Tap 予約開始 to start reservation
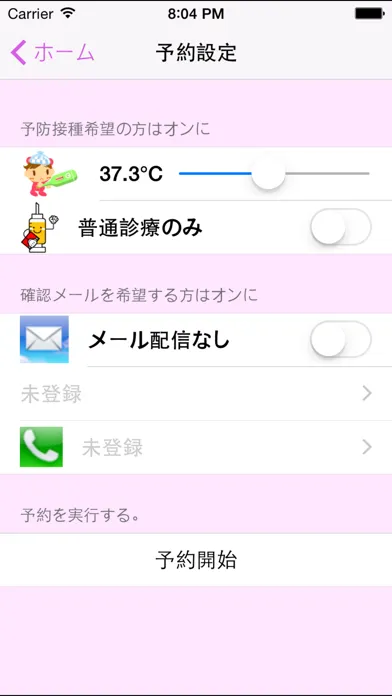The height and width of the screenshot is (696, 392). pyautogui.click(x=196, y=560)
